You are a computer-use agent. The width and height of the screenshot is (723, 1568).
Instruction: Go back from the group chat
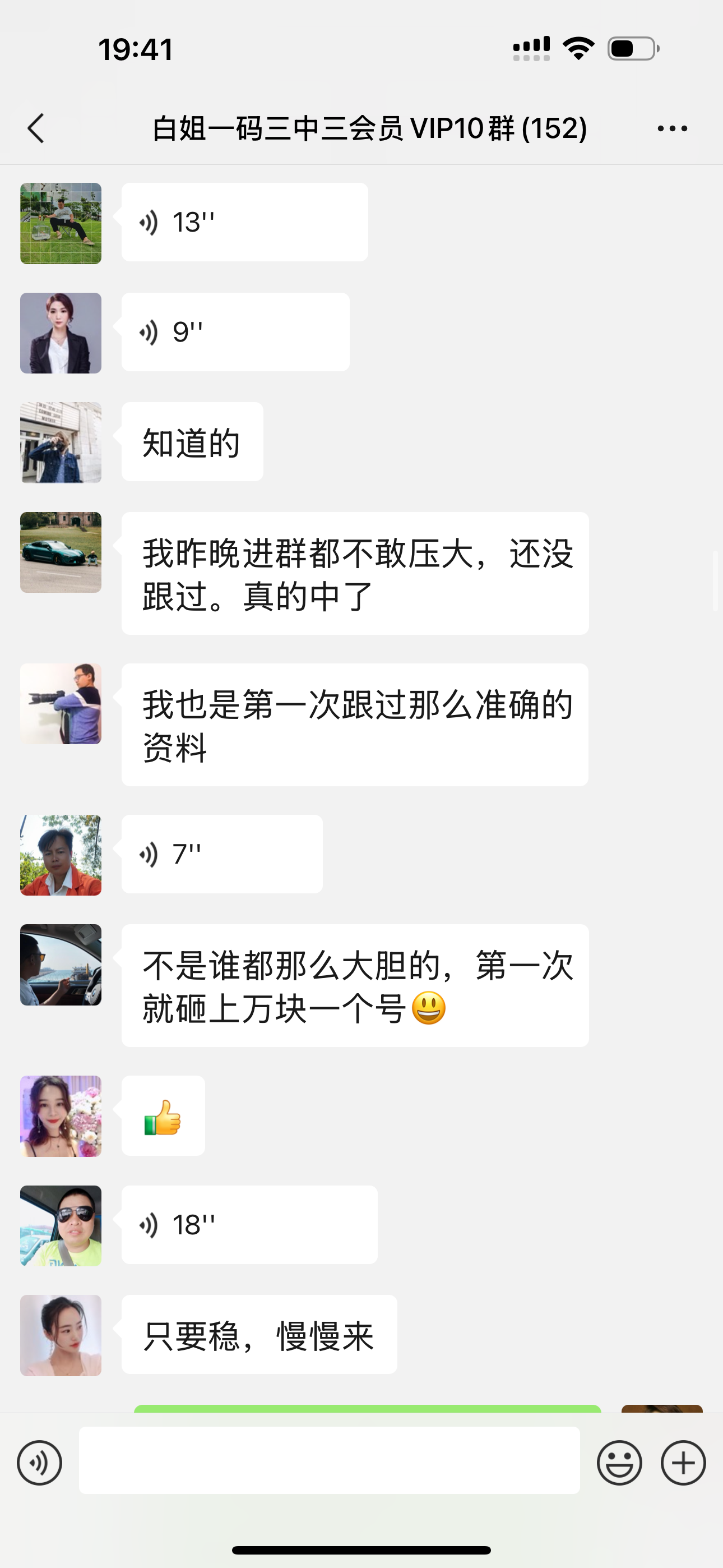[36, 128]
